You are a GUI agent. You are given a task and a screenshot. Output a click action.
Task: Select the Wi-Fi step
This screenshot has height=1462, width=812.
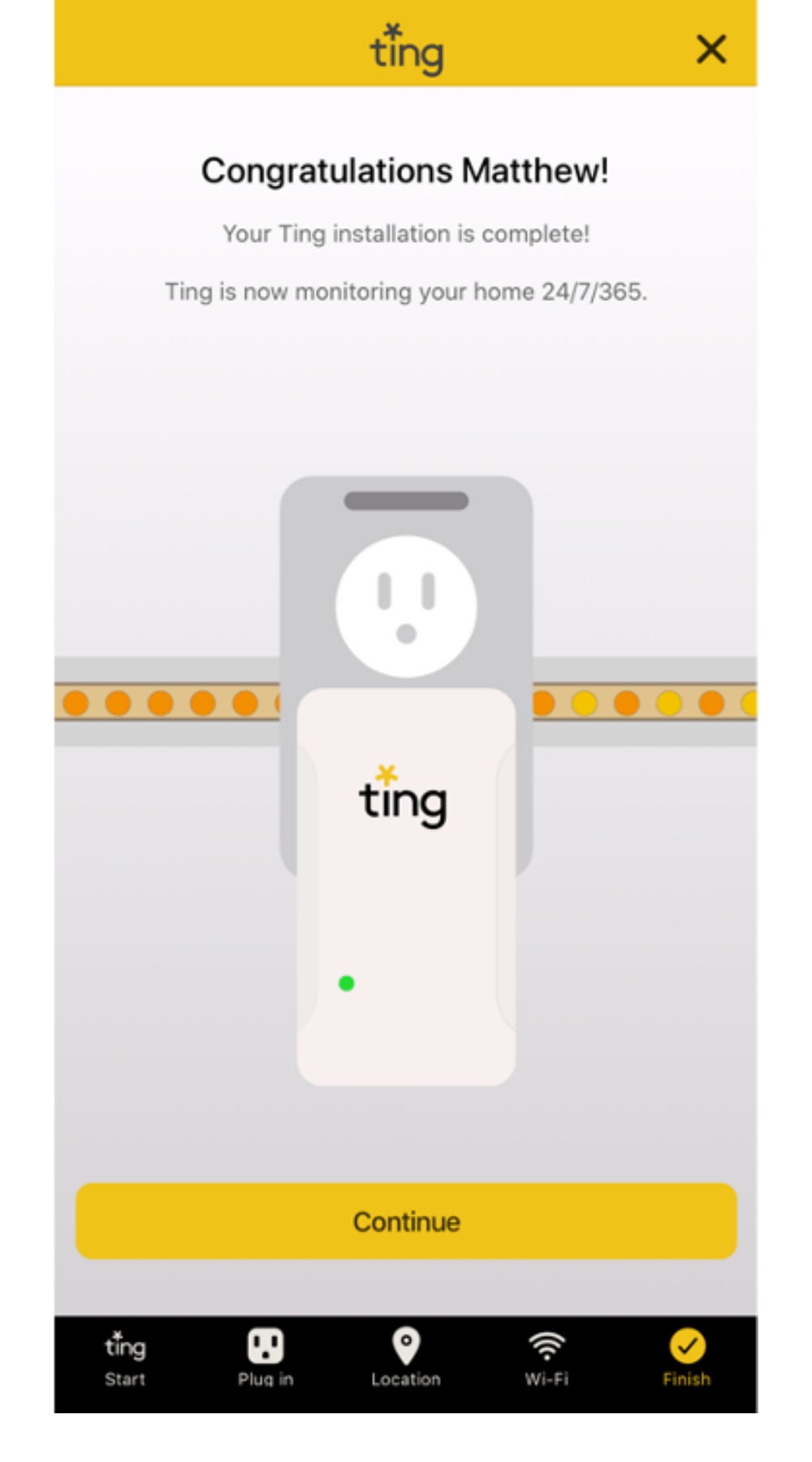546,1359
